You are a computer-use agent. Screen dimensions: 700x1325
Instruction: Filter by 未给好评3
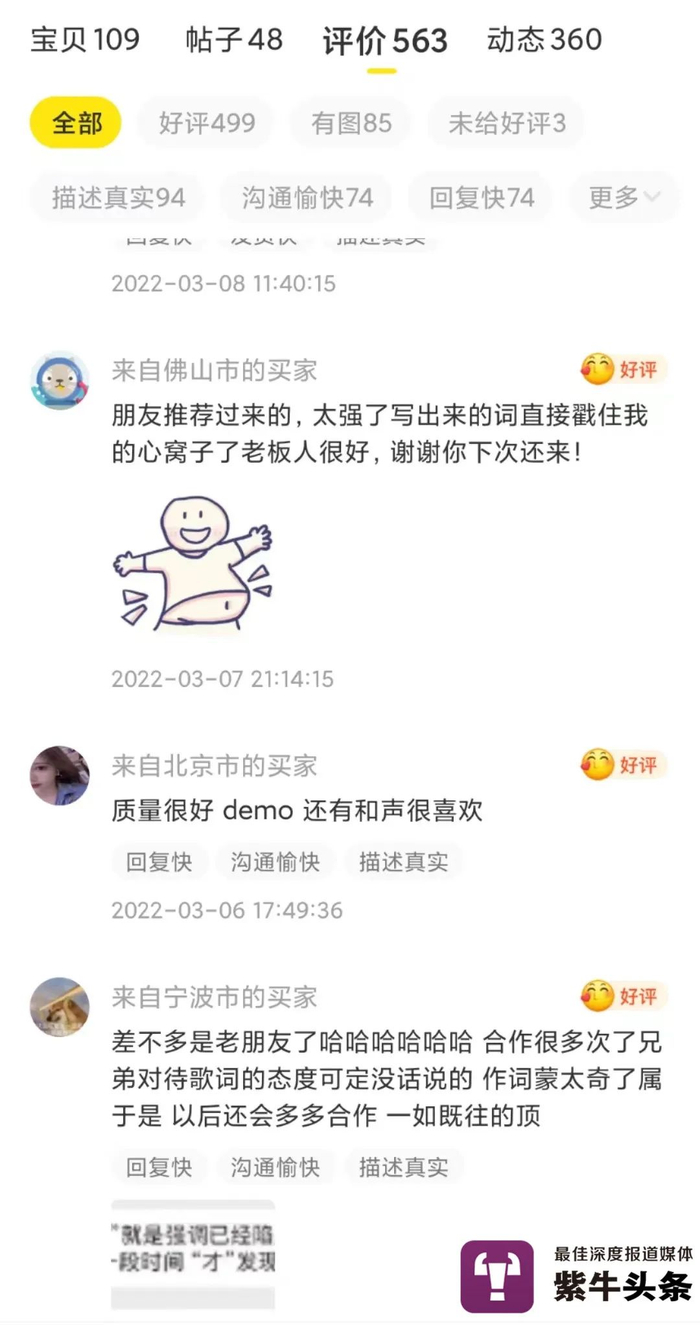pos(507,123)
